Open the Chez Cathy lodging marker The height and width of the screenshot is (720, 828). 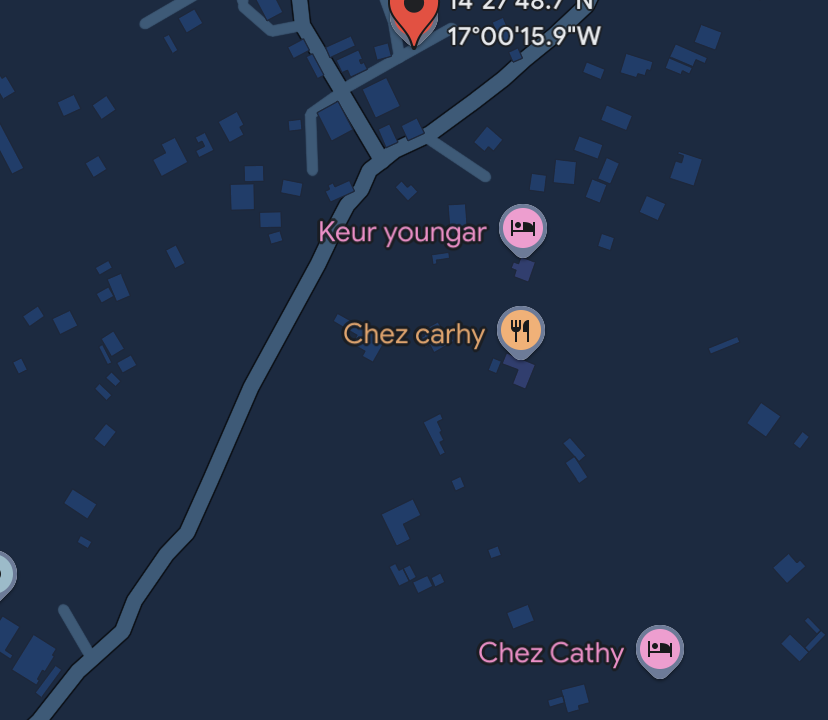click(x=660, y=649)
